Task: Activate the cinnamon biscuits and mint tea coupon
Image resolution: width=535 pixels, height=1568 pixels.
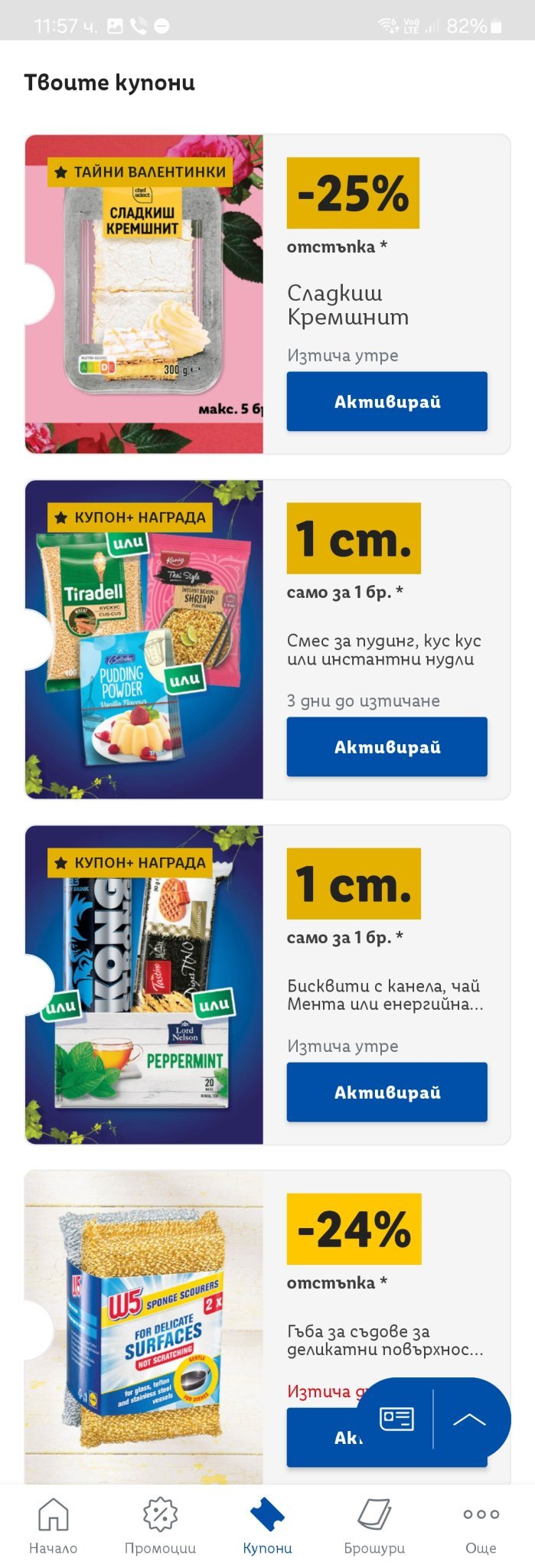Action: click(387, 1092)
